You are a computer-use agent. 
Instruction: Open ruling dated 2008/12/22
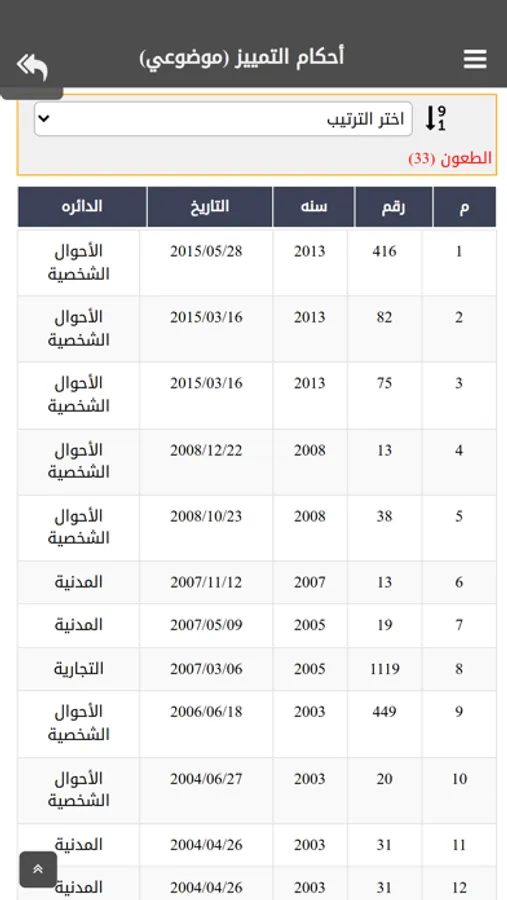point(257,462)
